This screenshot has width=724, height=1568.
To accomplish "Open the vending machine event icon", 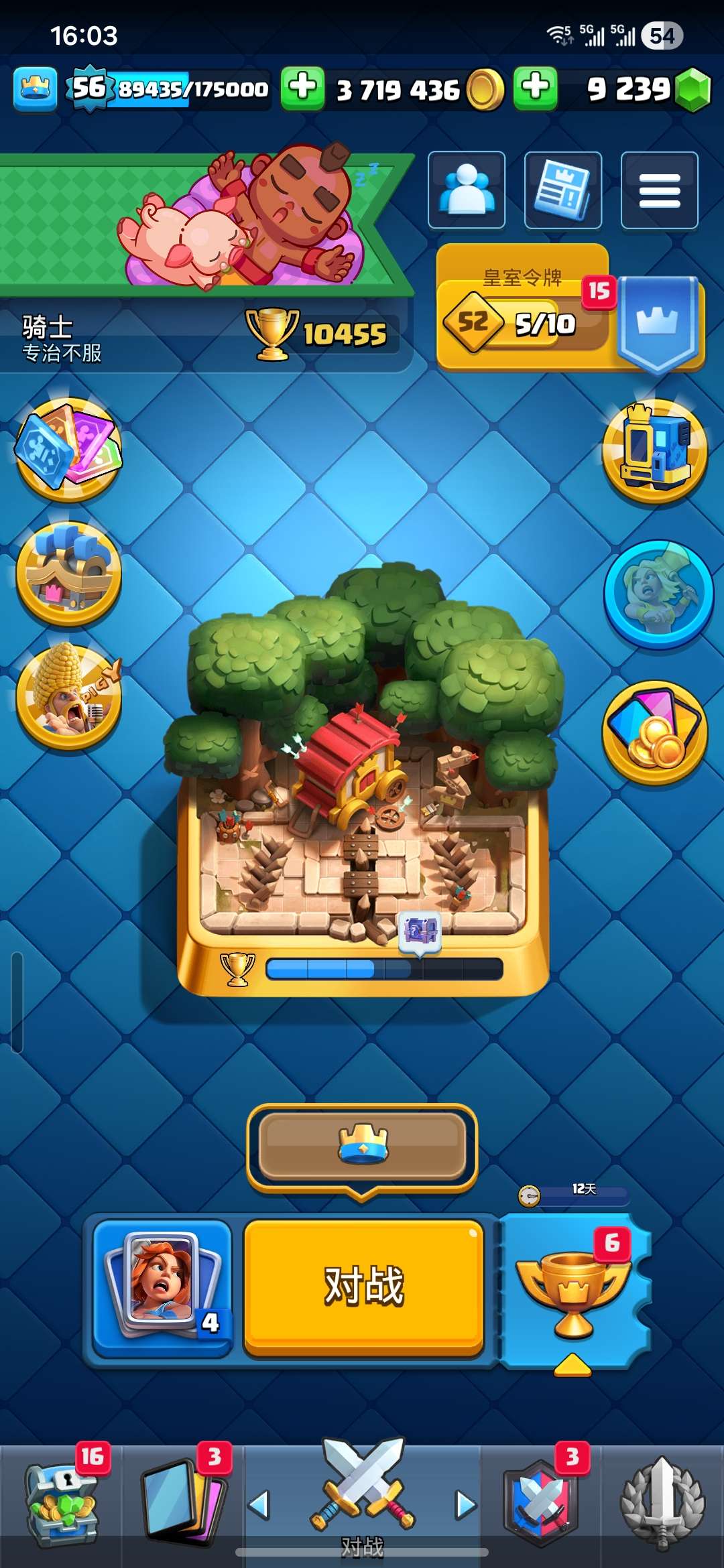I will (x=655, y=451).
